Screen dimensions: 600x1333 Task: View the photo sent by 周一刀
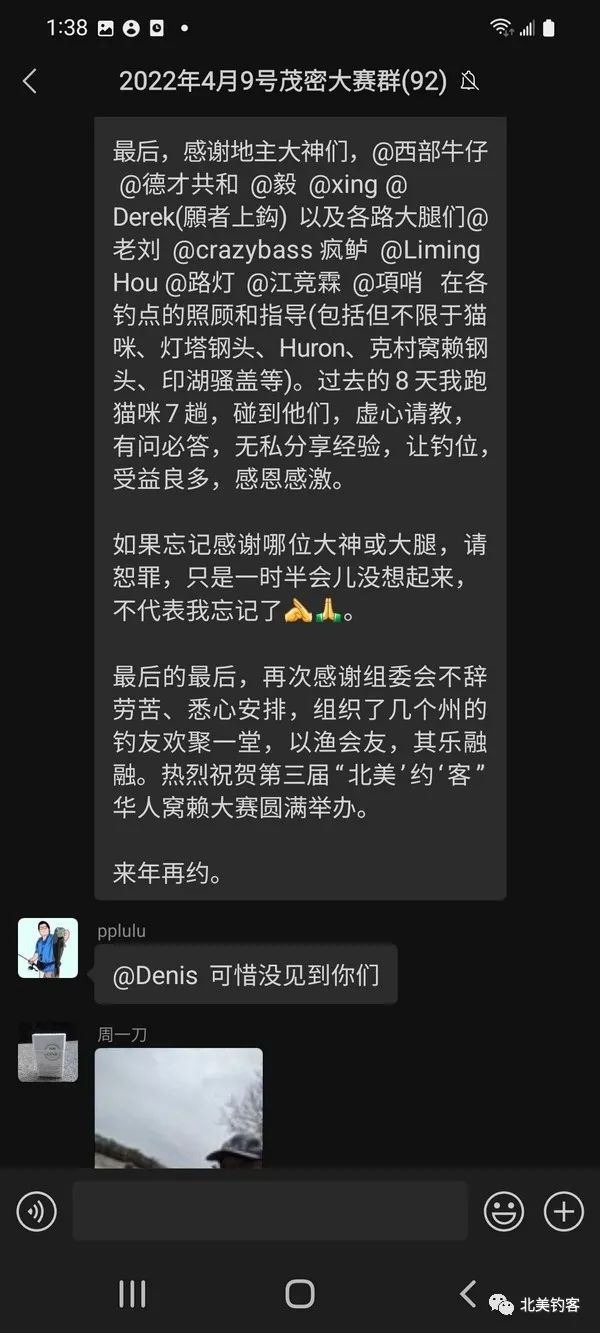(x=179, y=1107)
